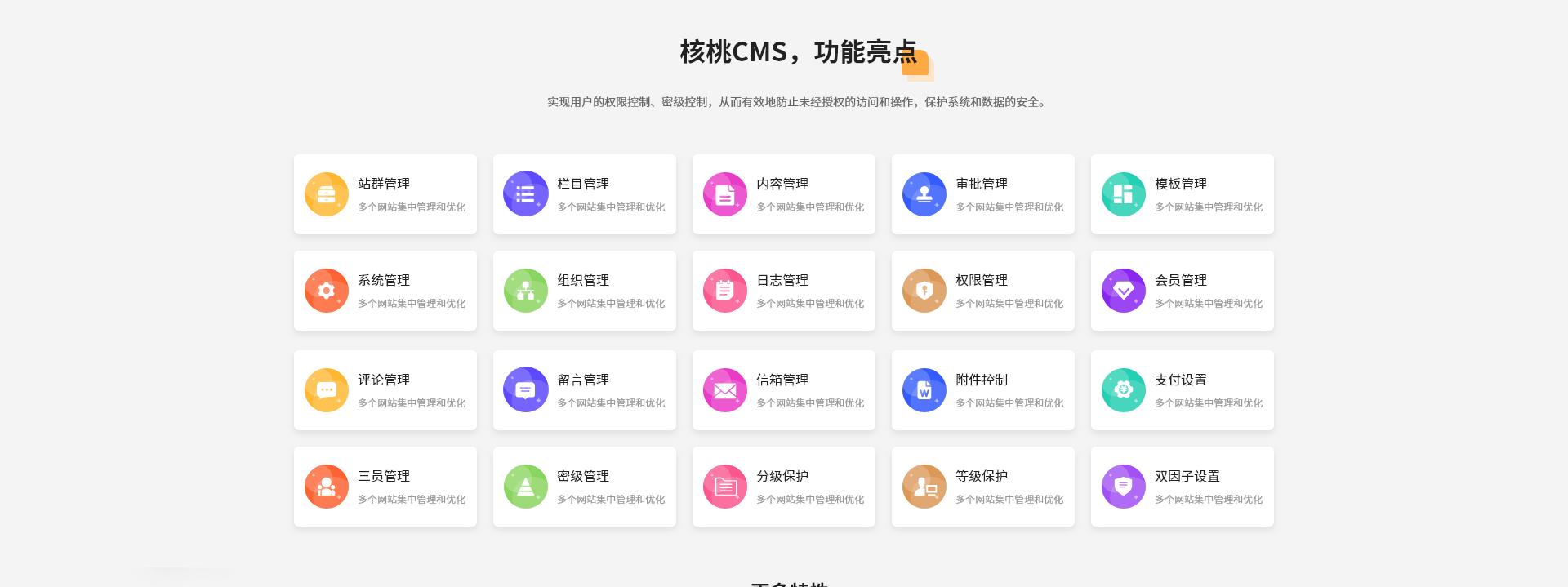Tap the 支付设置 card
The image size is (1568, 587).
(x=1183, y=390)
